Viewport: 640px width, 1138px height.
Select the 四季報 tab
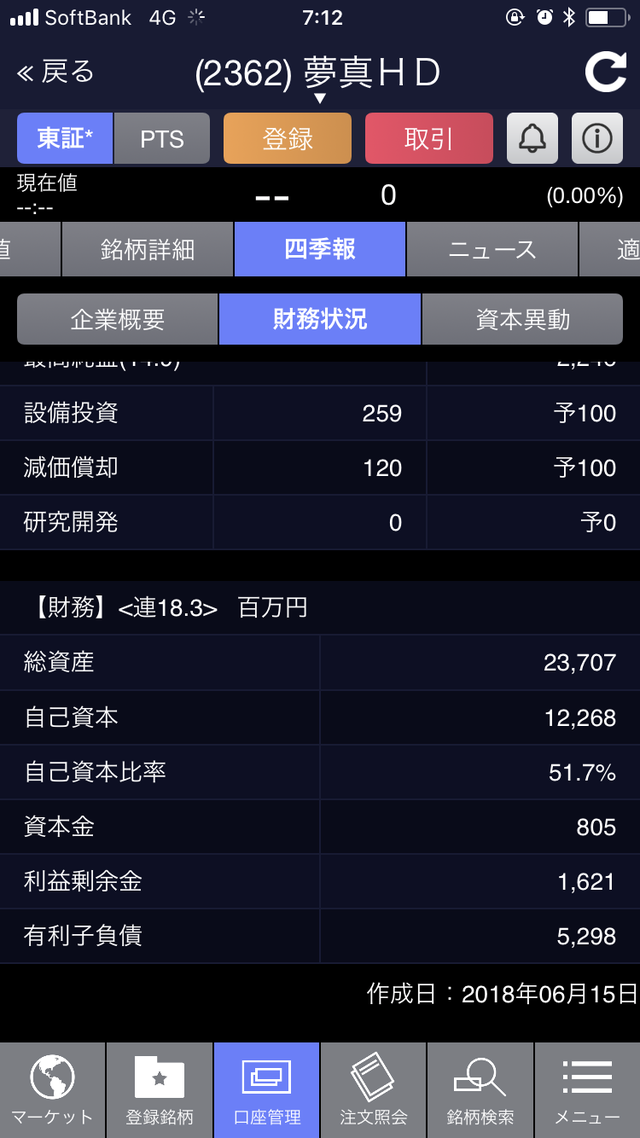[x=320, y=250]
